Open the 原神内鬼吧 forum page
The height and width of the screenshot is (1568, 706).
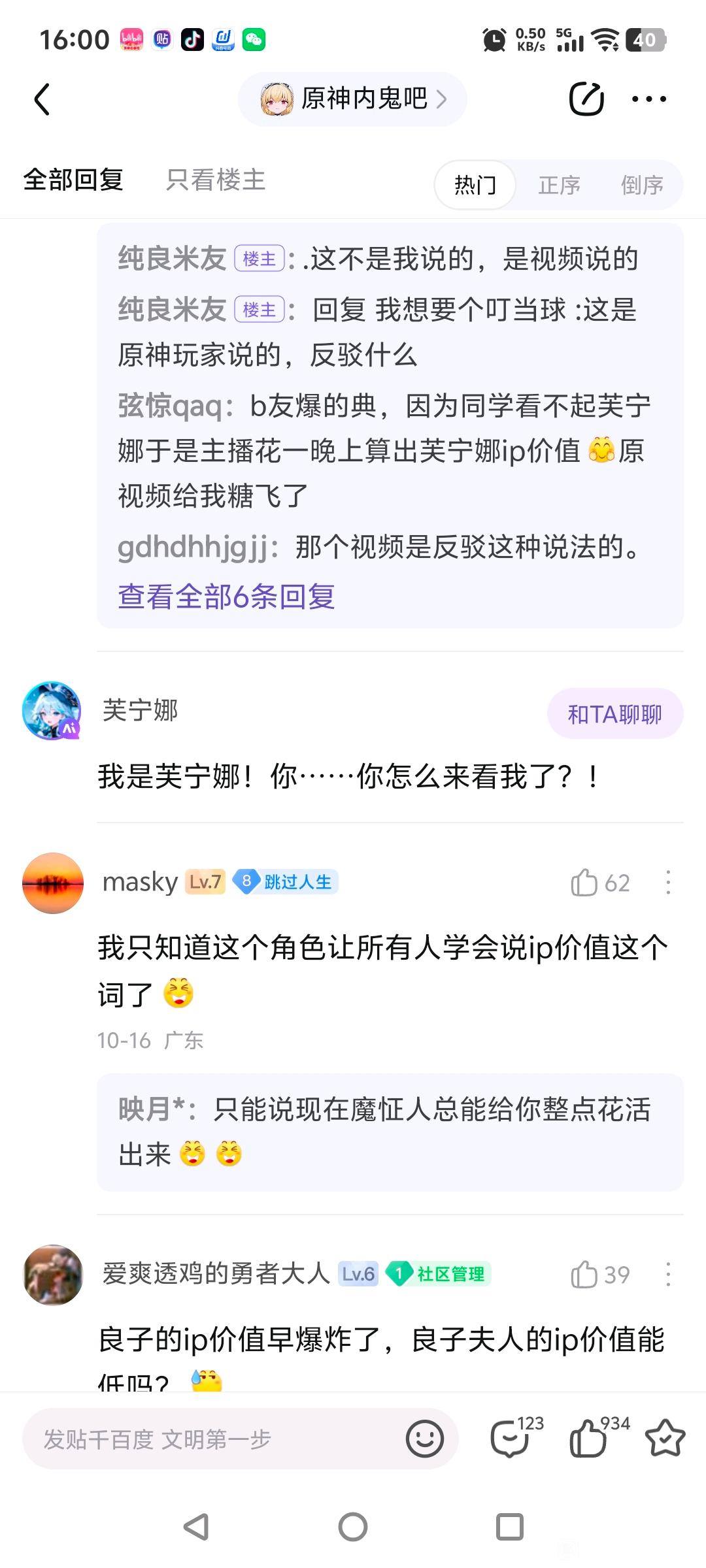pos(353,99)
